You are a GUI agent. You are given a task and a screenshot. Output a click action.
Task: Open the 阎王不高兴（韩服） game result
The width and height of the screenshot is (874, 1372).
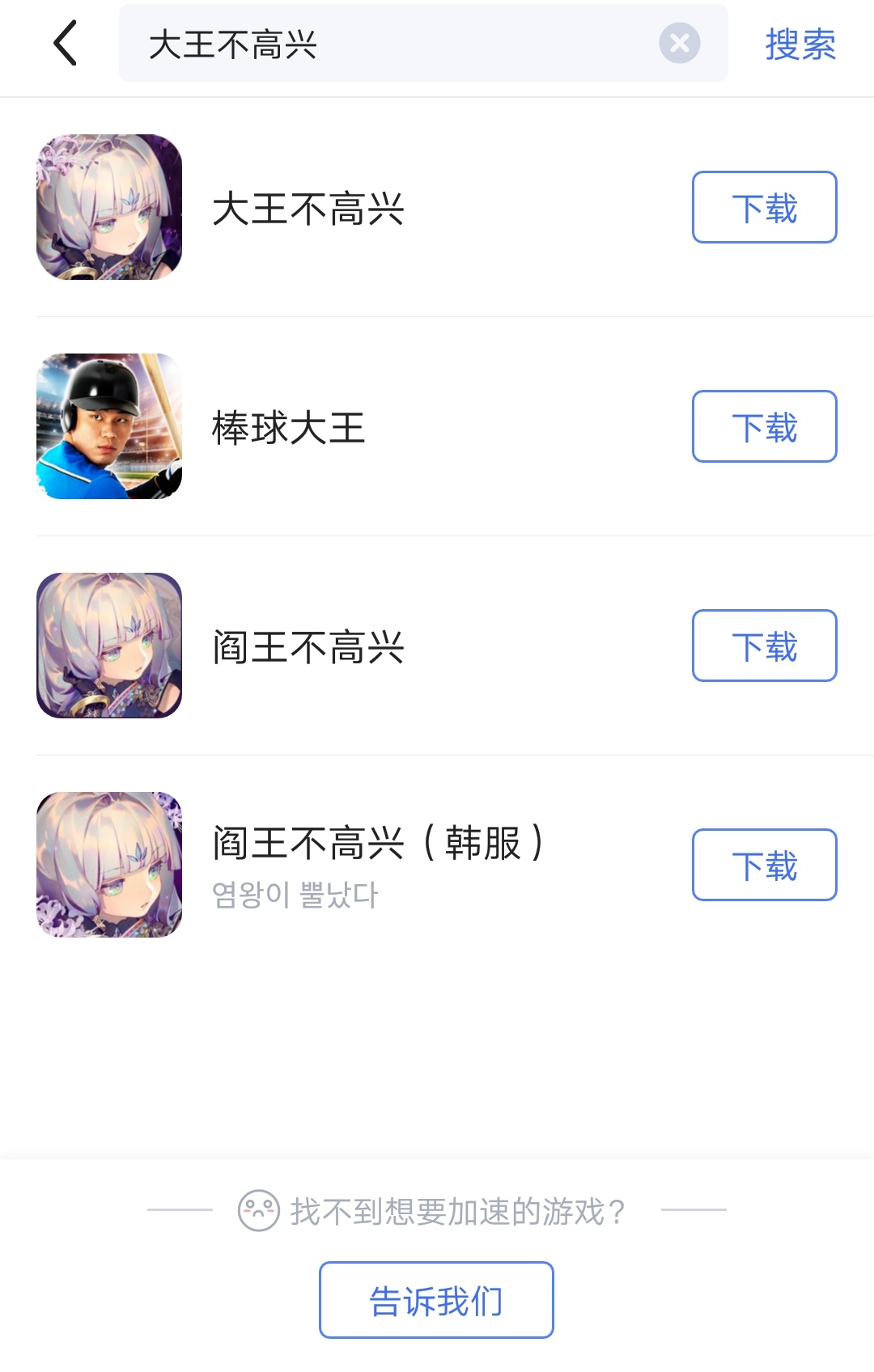click(x=377, y=844)
